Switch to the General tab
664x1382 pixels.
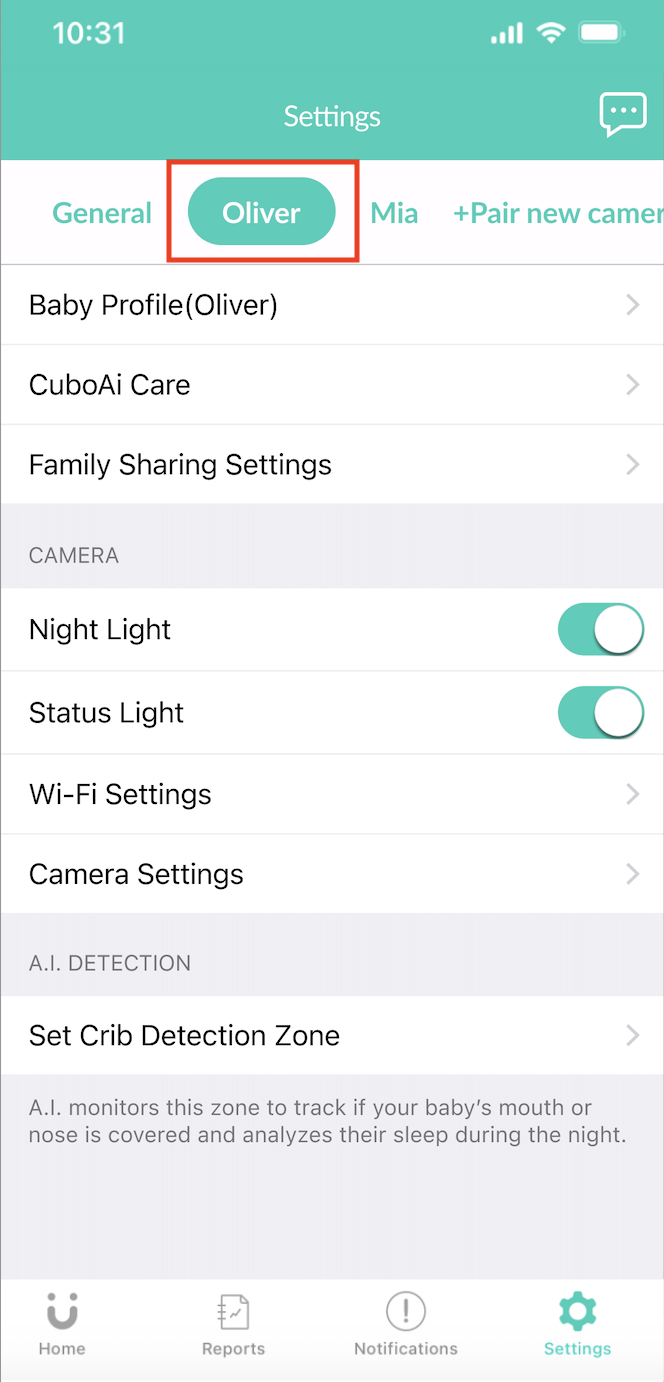(x=102, y=213)
